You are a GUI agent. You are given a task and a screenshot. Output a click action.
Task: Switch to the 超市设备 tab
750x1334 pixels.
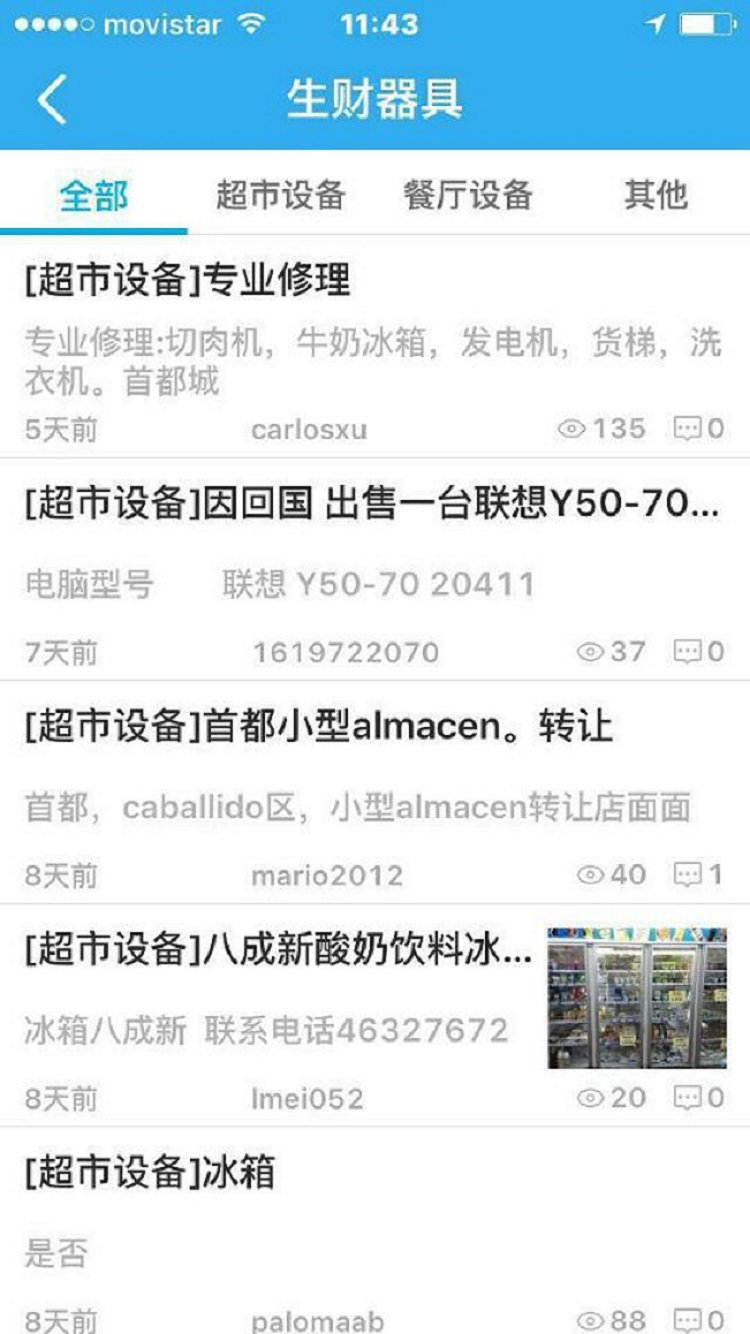280,195
